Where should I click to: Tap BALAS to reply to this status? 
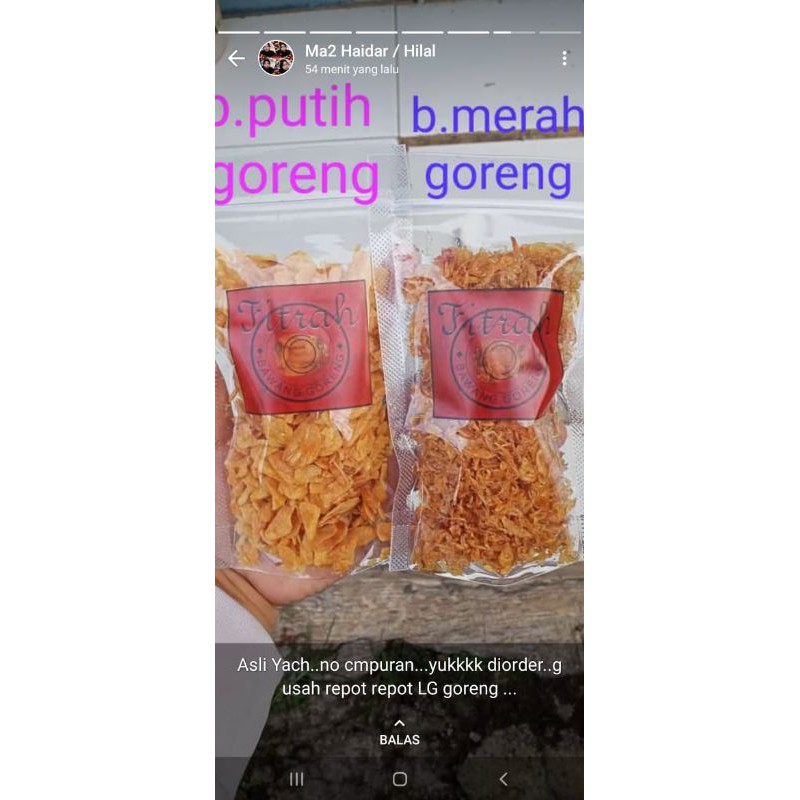coord(399,733)
